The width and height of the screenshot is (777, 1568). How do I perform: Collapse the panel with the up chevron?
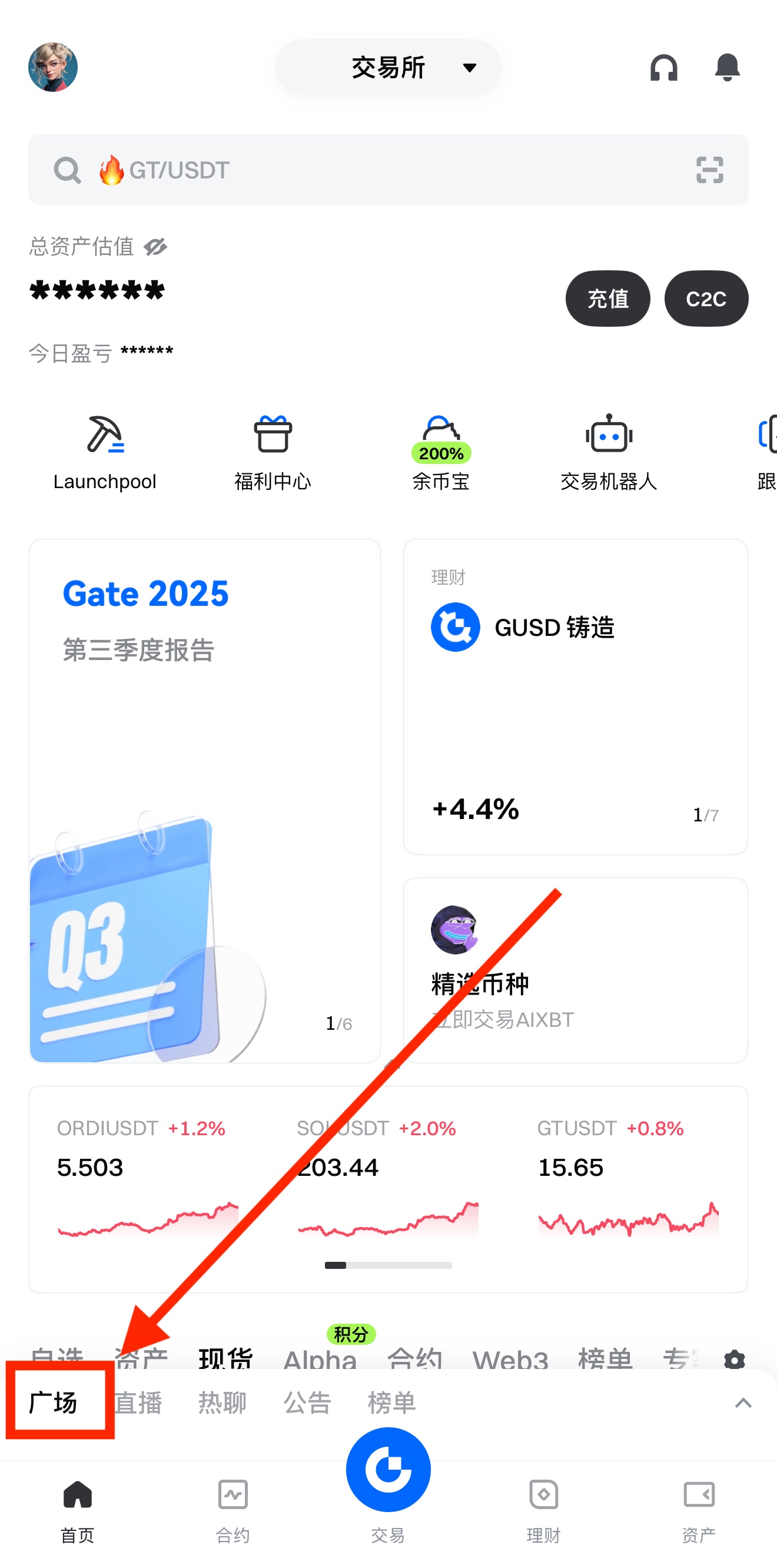click(x=743, y=1403)
